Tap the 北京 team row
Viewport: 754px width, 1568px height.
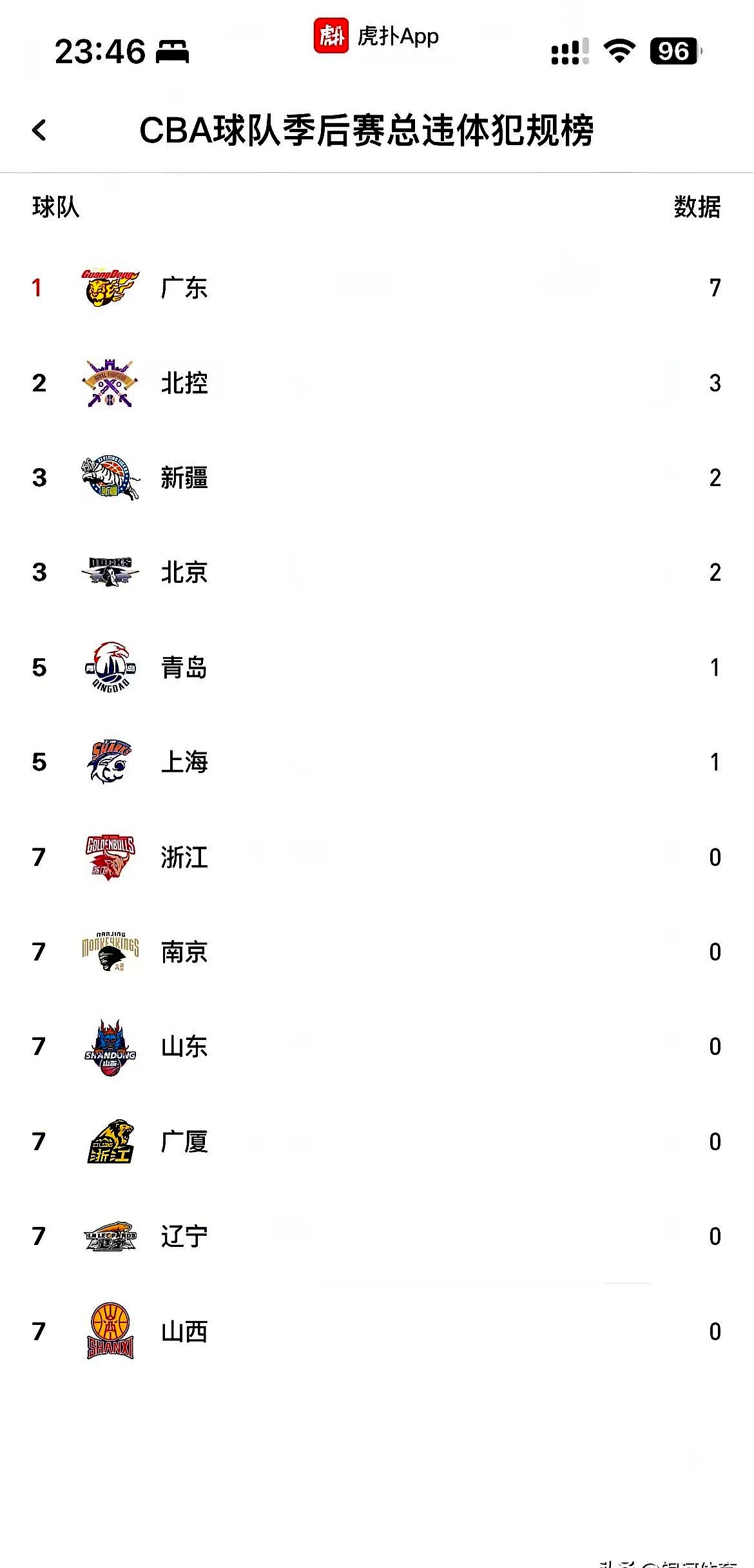pyautogui.click(x=184, y=573)
